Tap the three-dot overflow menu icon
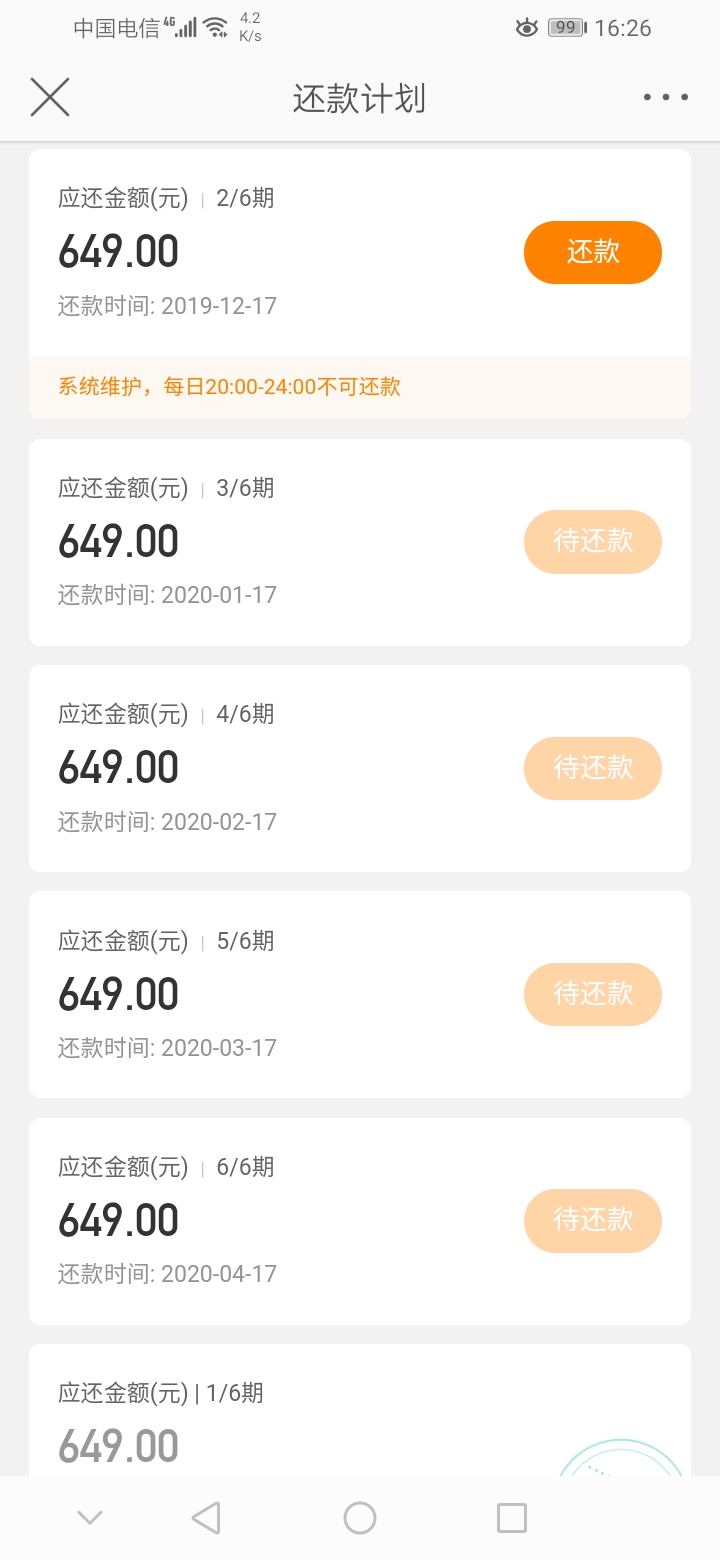The width and height of the screenshot is (720, 1560). click(664, 96)
